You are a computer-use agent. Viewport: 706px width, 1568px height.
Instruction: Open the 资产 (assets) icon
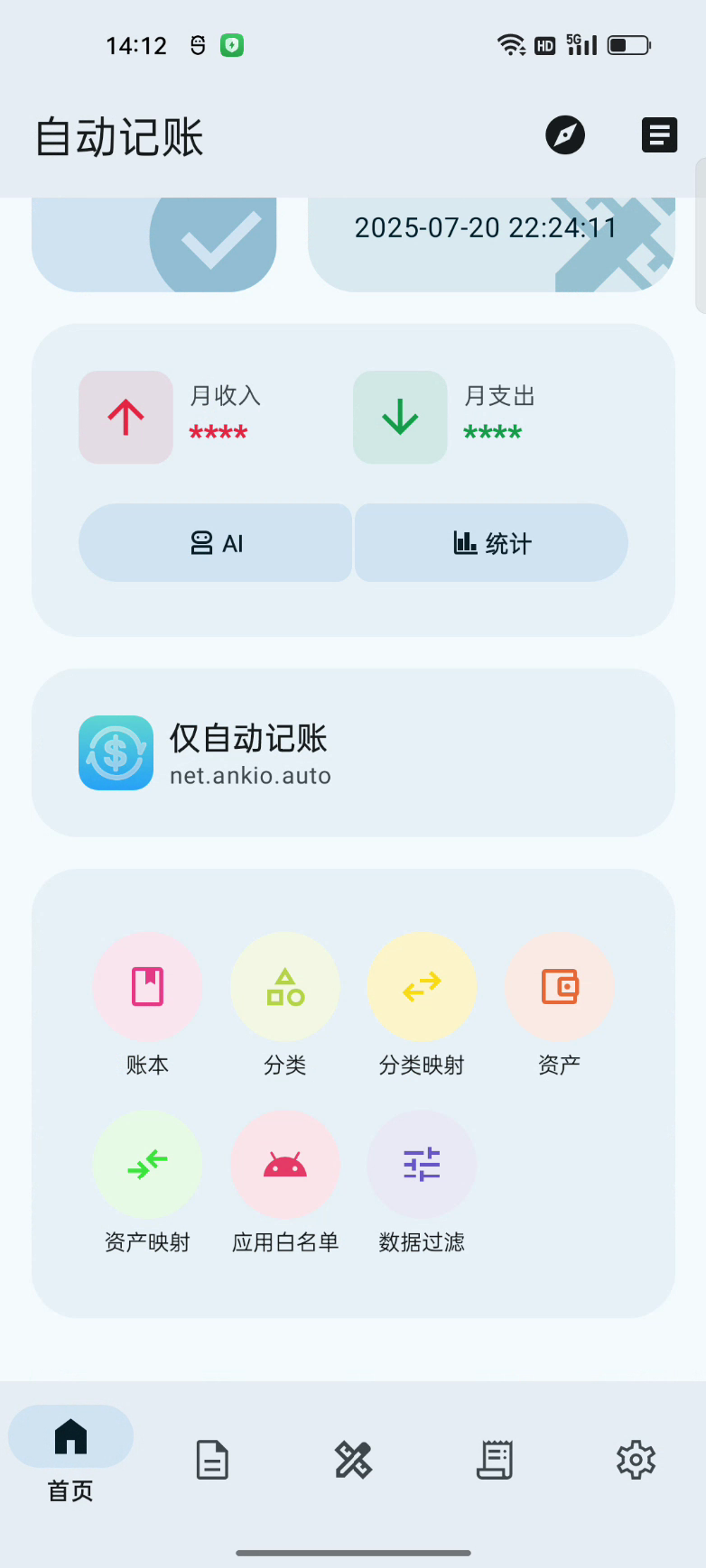(x=560, y=986)
